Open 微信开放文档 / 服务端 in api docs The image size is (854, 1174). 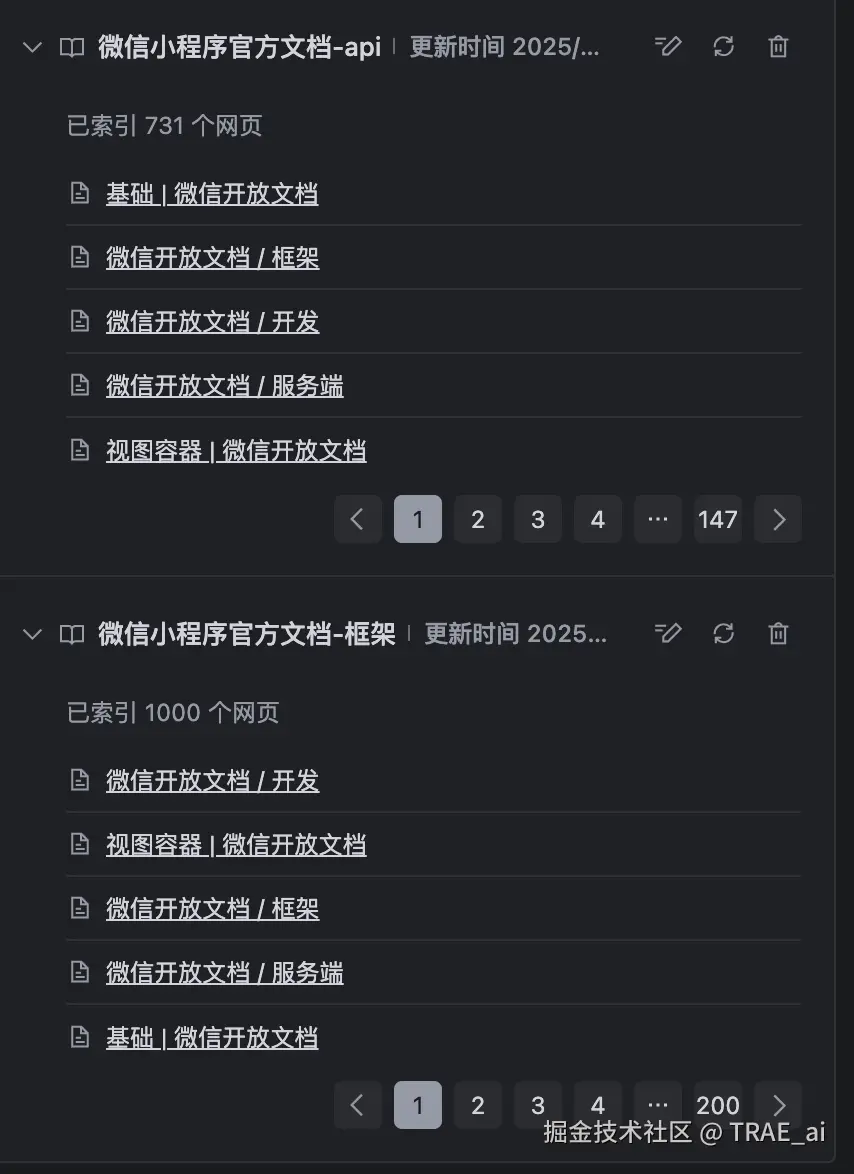(225, 386)
